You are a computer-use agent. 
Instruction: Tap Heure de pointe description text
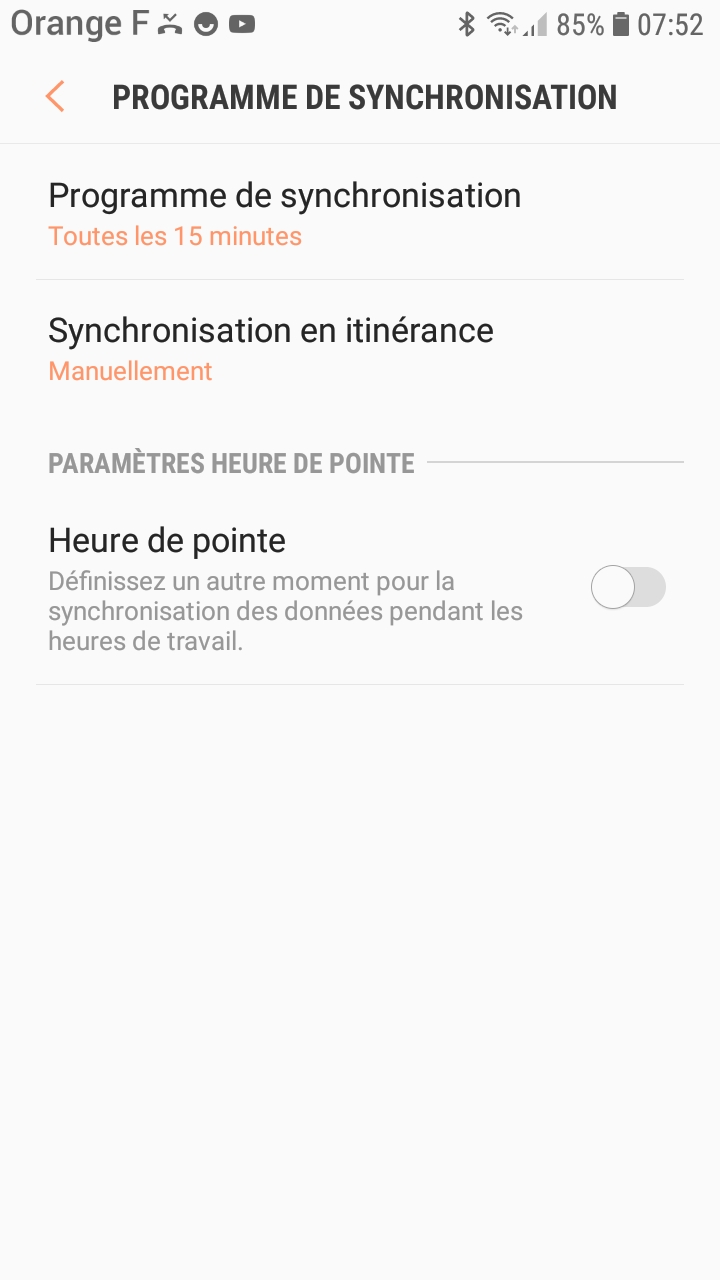pos(285,610)
